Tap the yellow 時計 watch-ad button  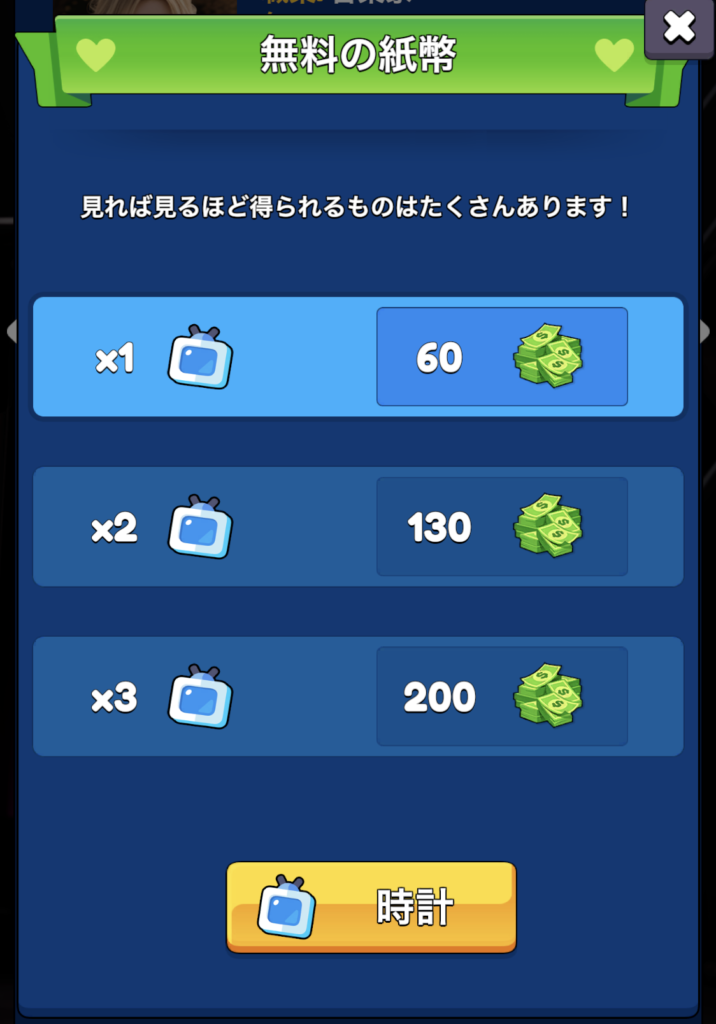371,906
